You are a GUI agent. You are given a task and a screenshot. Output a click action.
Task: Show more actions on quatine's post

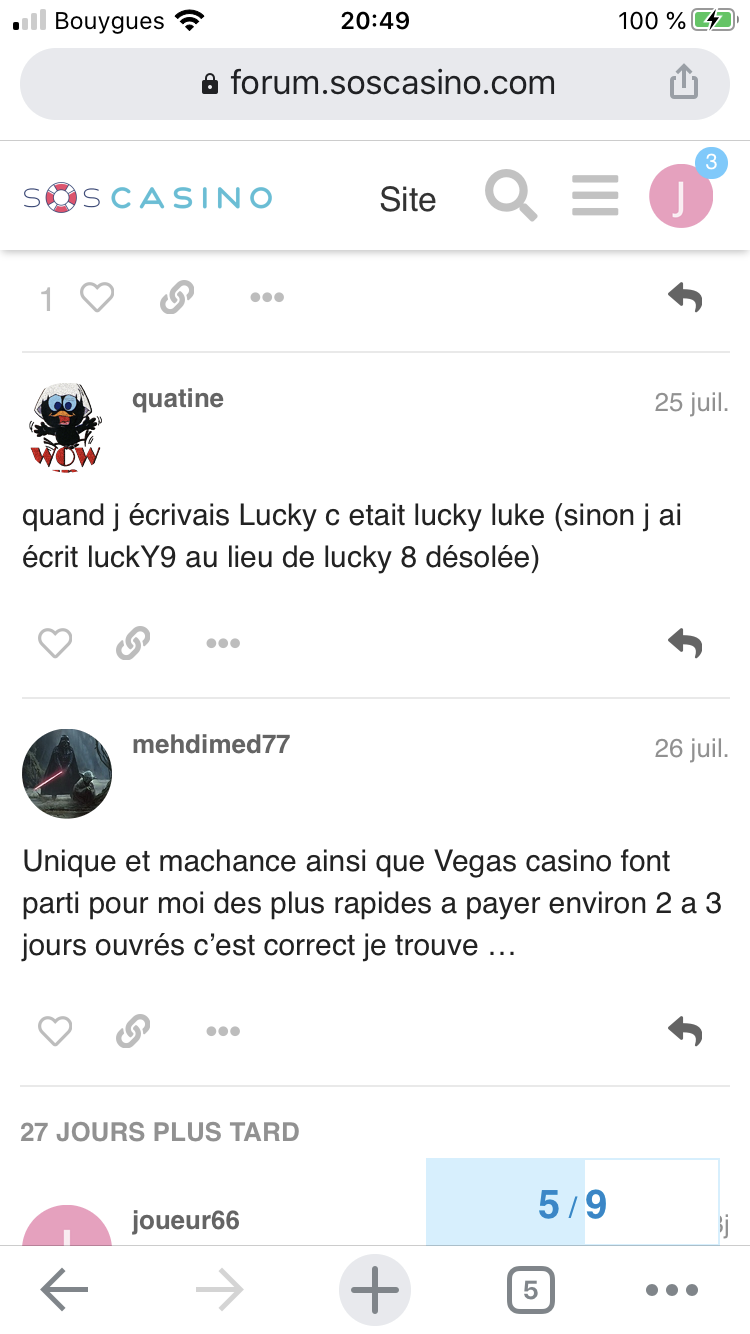(223, 643)
